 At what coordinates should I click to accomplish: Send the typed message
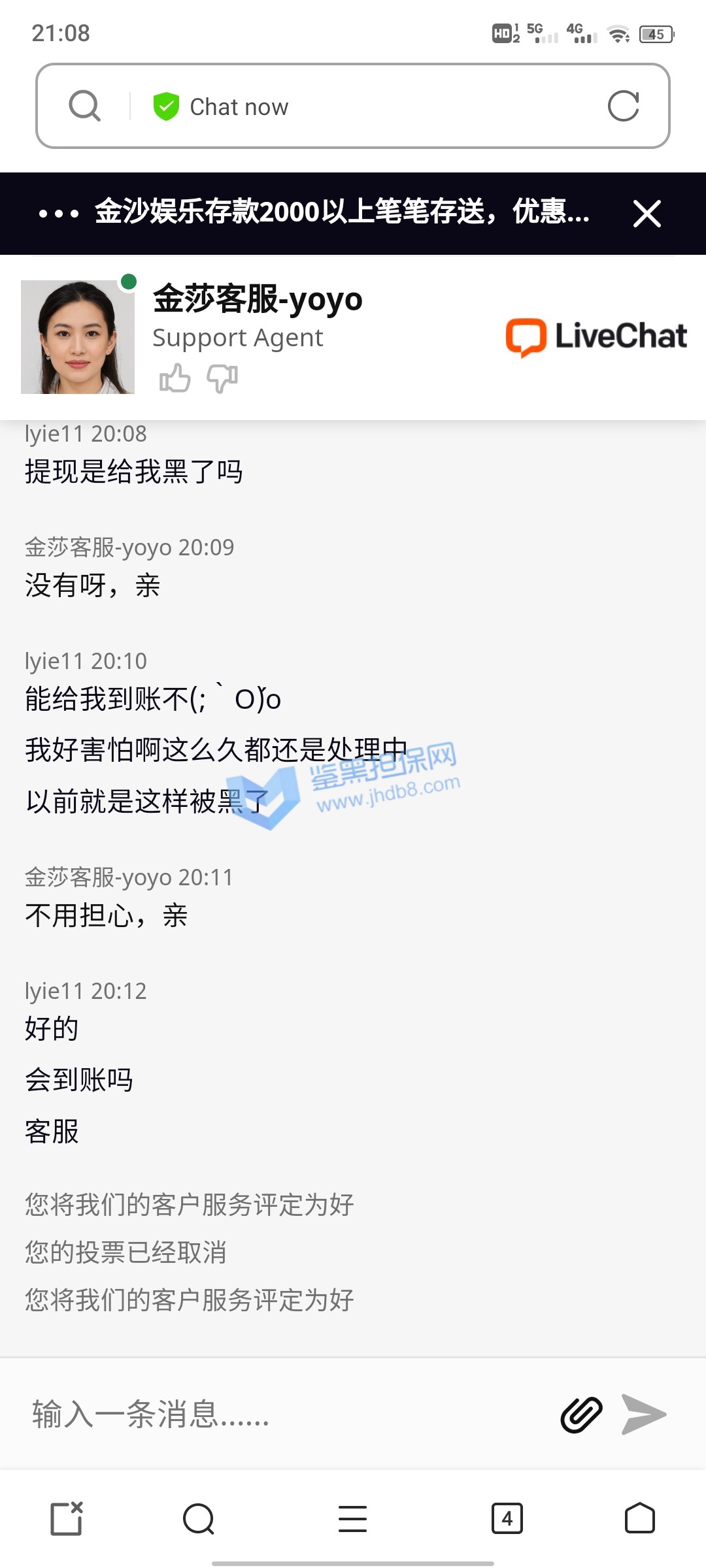click(643, 1415)
